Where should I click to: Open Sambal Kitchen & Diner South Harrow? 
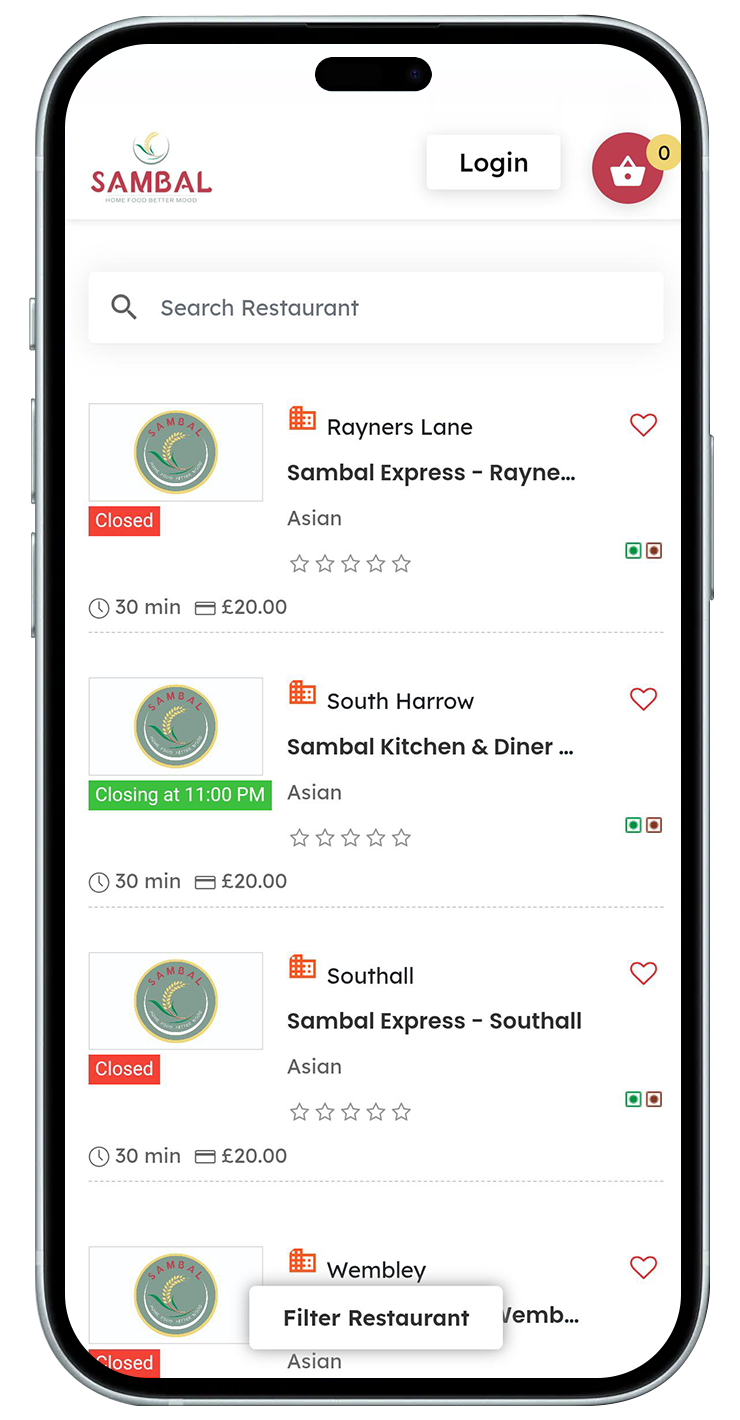click(430, 747)
